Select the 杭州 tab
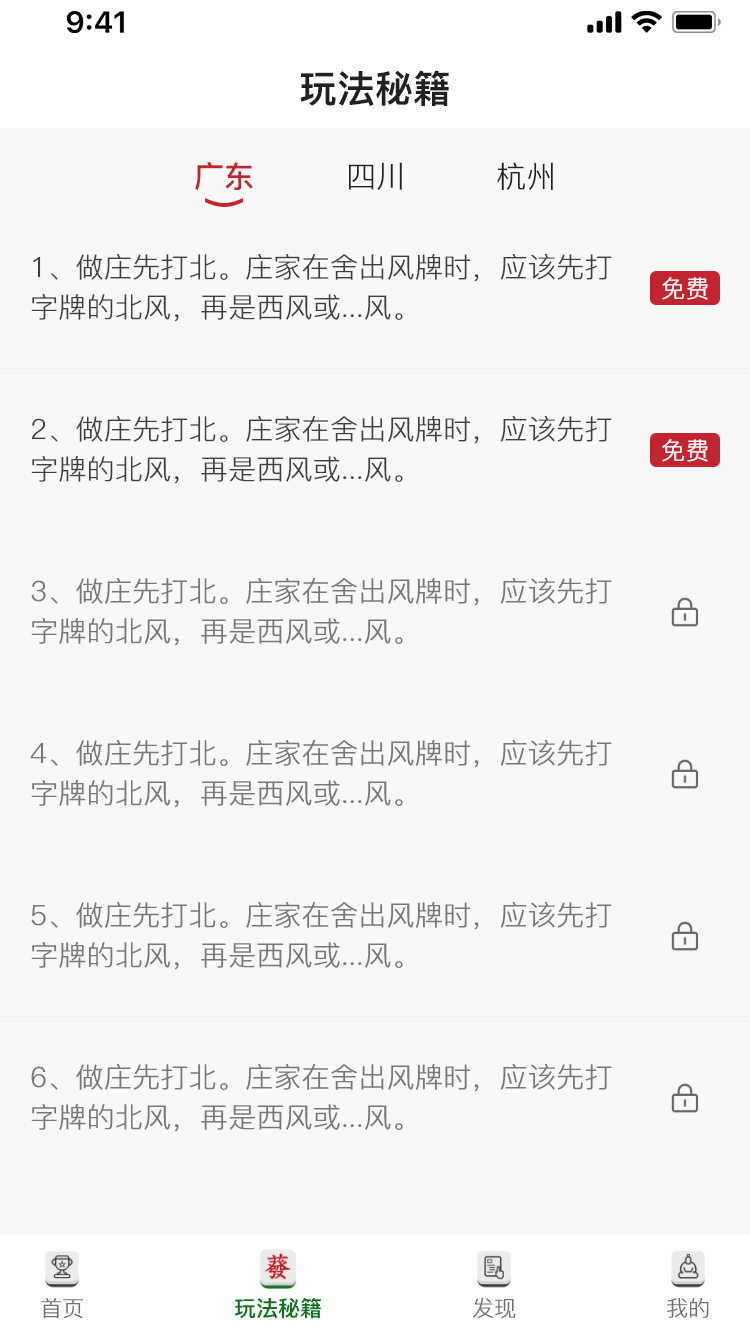Image resolution: width=750 pixels, height=1333 pixels. pos(525,178)
